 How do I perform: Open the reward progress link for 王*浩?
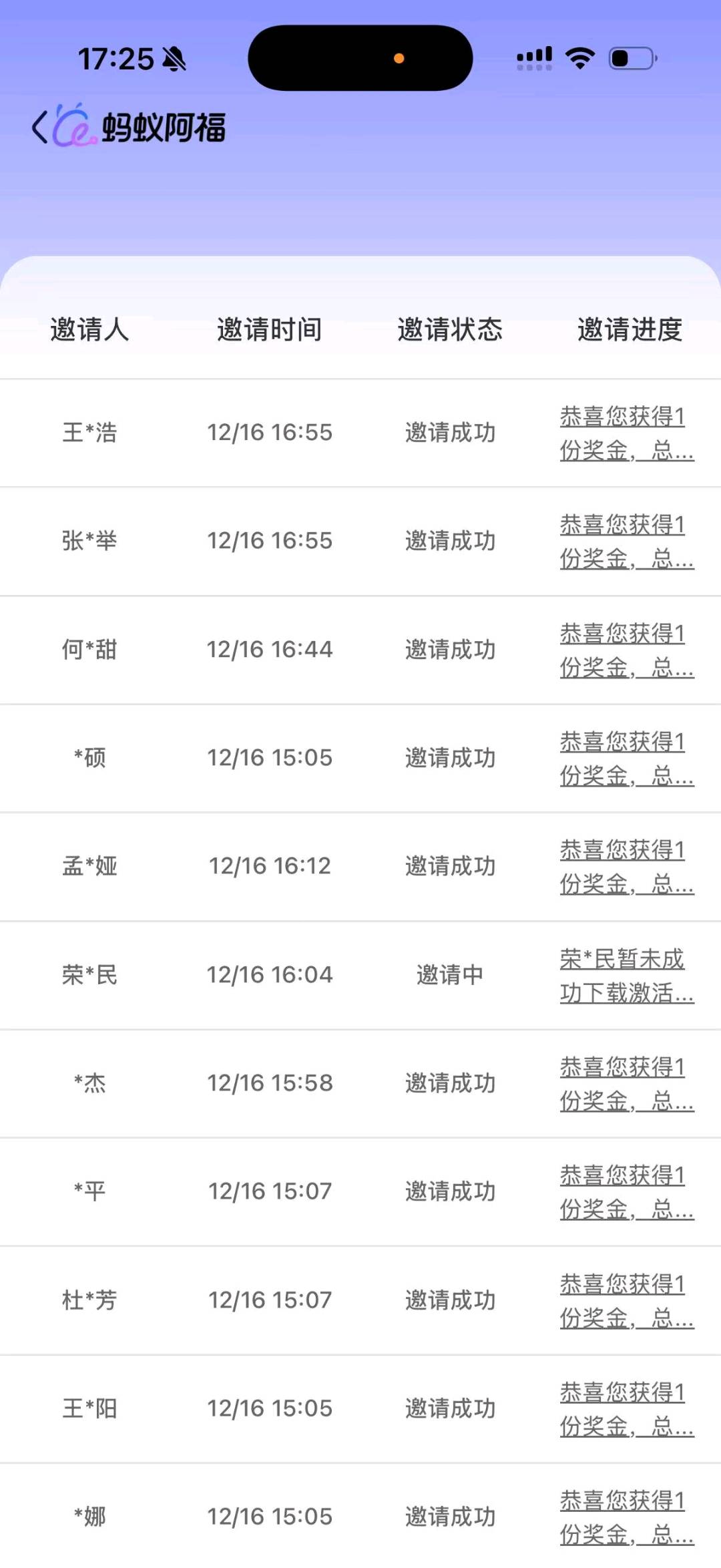coord(626,433)
